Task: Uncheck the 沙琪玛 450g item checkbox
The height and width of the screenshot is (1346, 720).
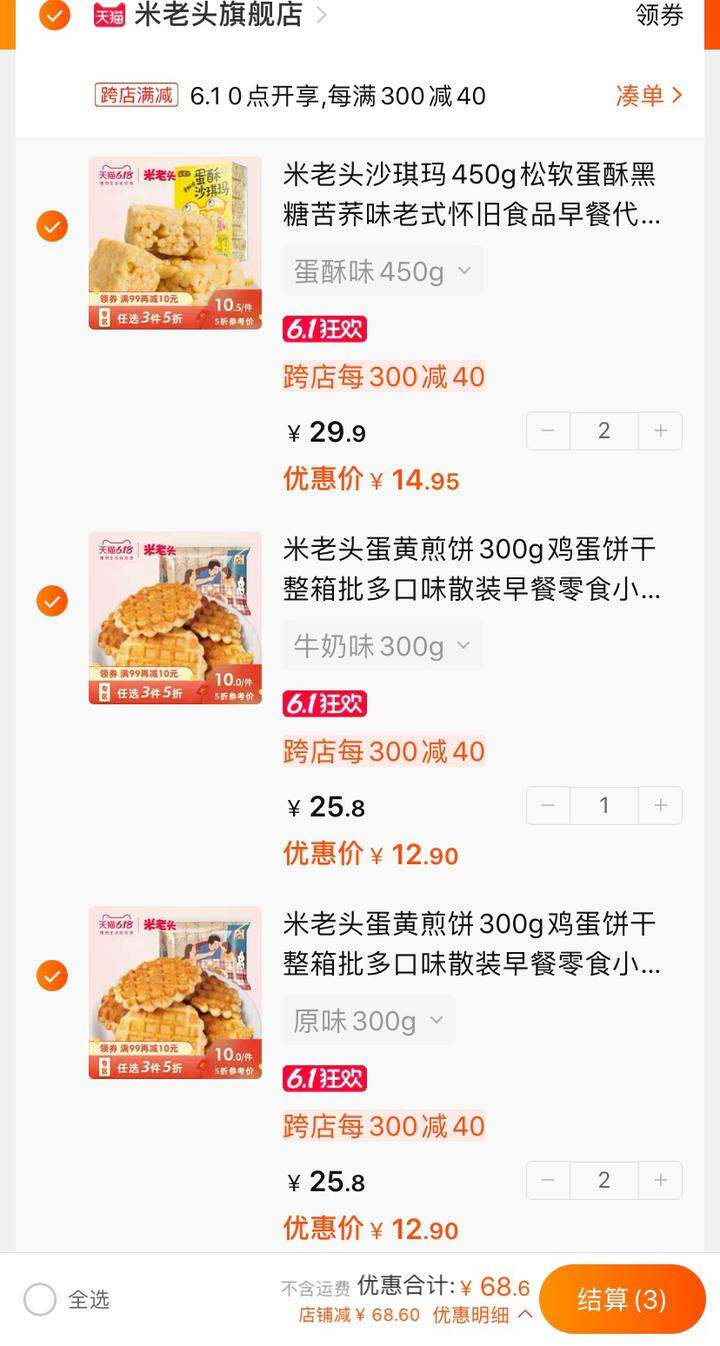Action: tap(52, 227)
